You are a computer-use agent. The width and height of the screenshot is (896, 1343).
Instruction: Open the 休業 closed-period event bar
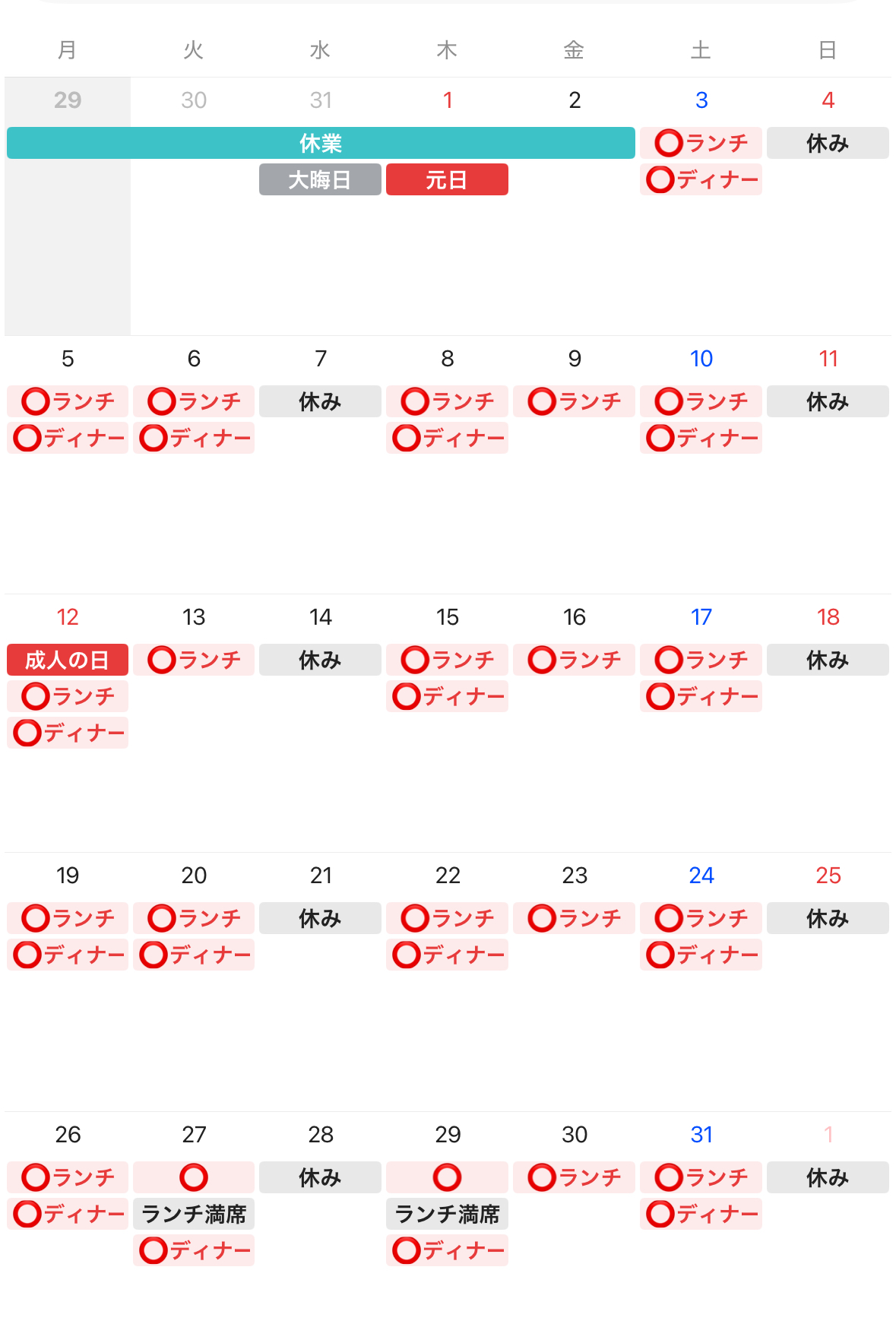(x=321, y=143)
